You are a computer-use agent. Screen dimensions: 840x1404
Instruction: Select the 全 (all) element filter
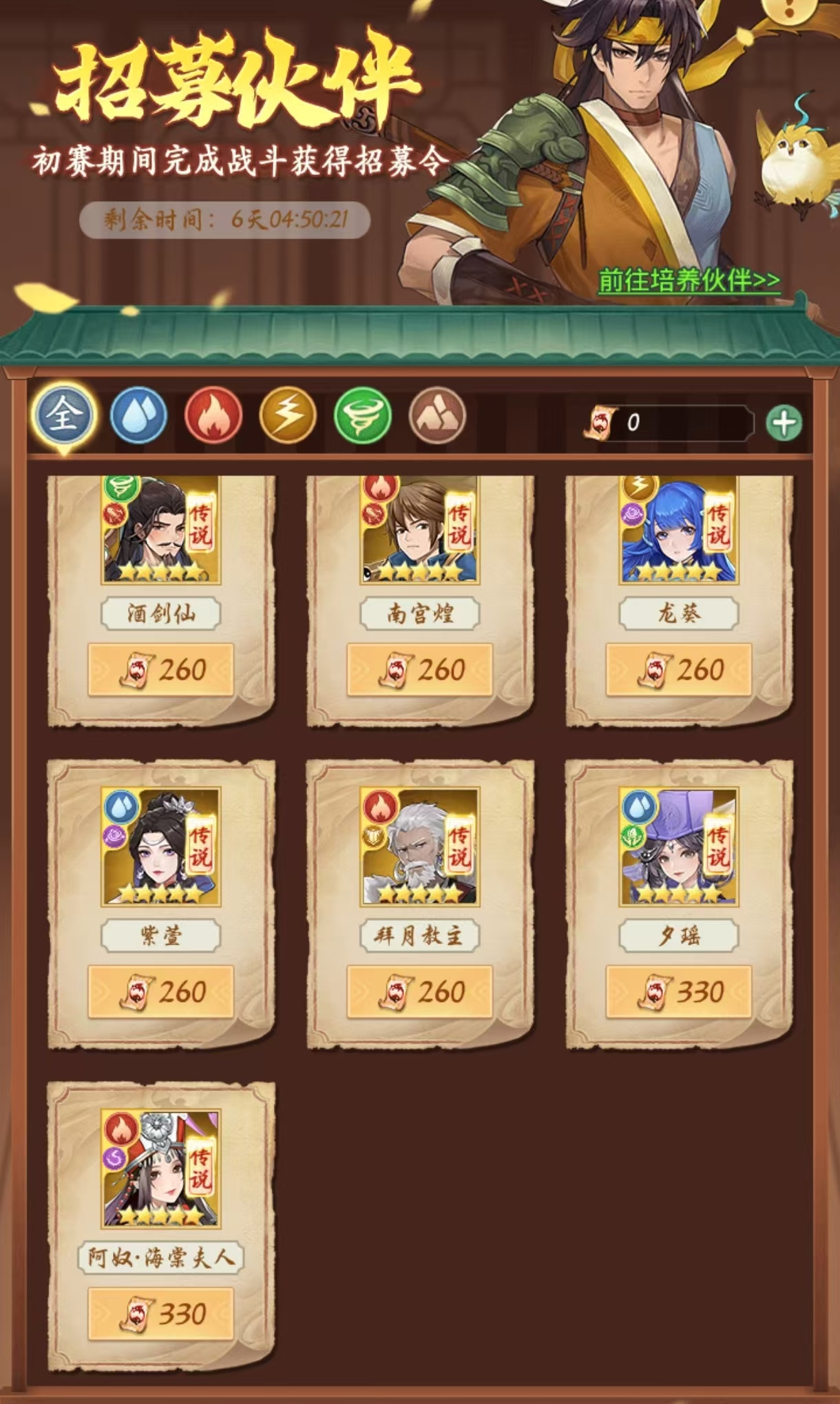pyautogui.click(x=64, y=415)
